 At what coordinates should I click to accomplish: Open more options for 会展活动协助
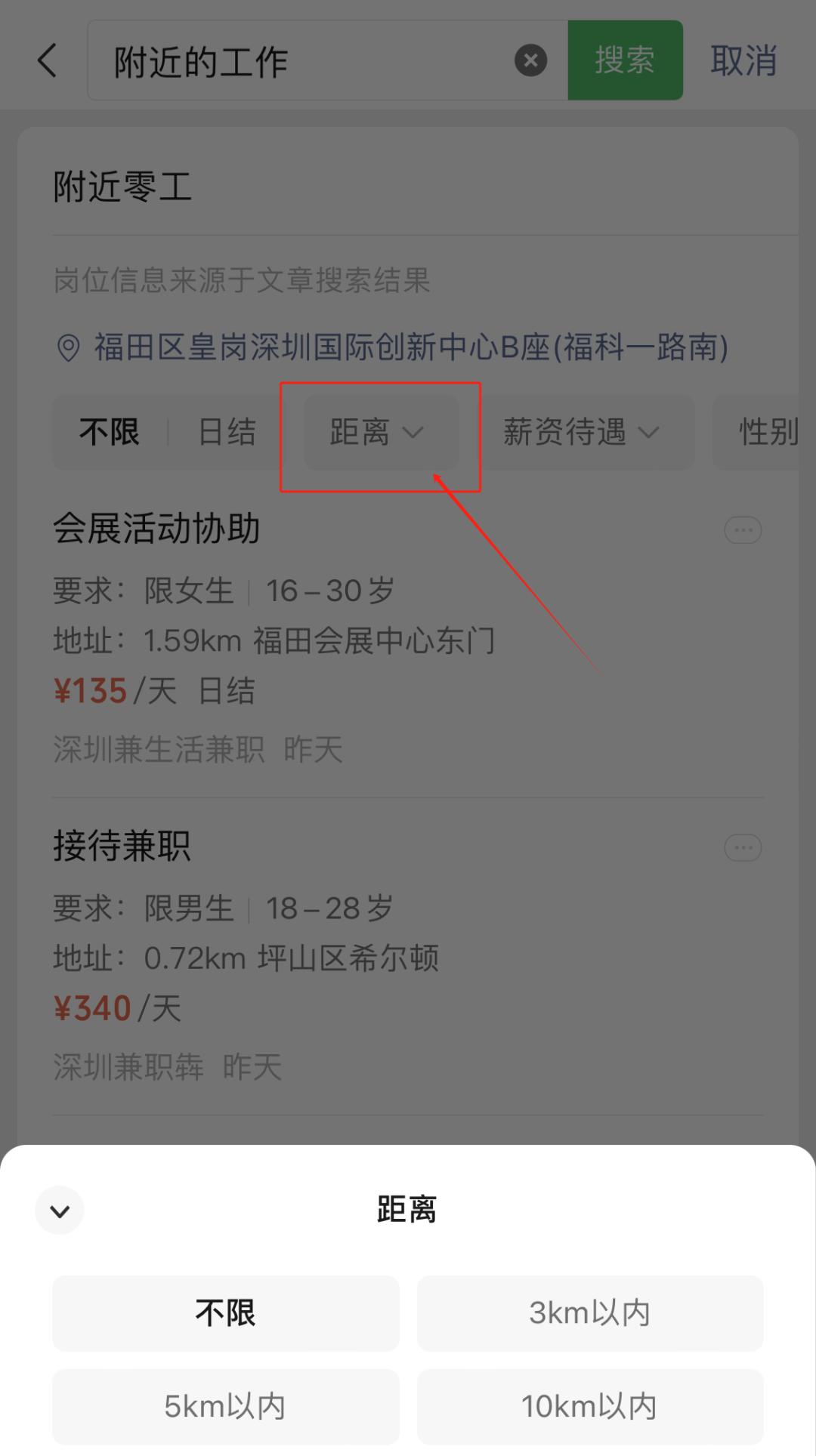743,530
